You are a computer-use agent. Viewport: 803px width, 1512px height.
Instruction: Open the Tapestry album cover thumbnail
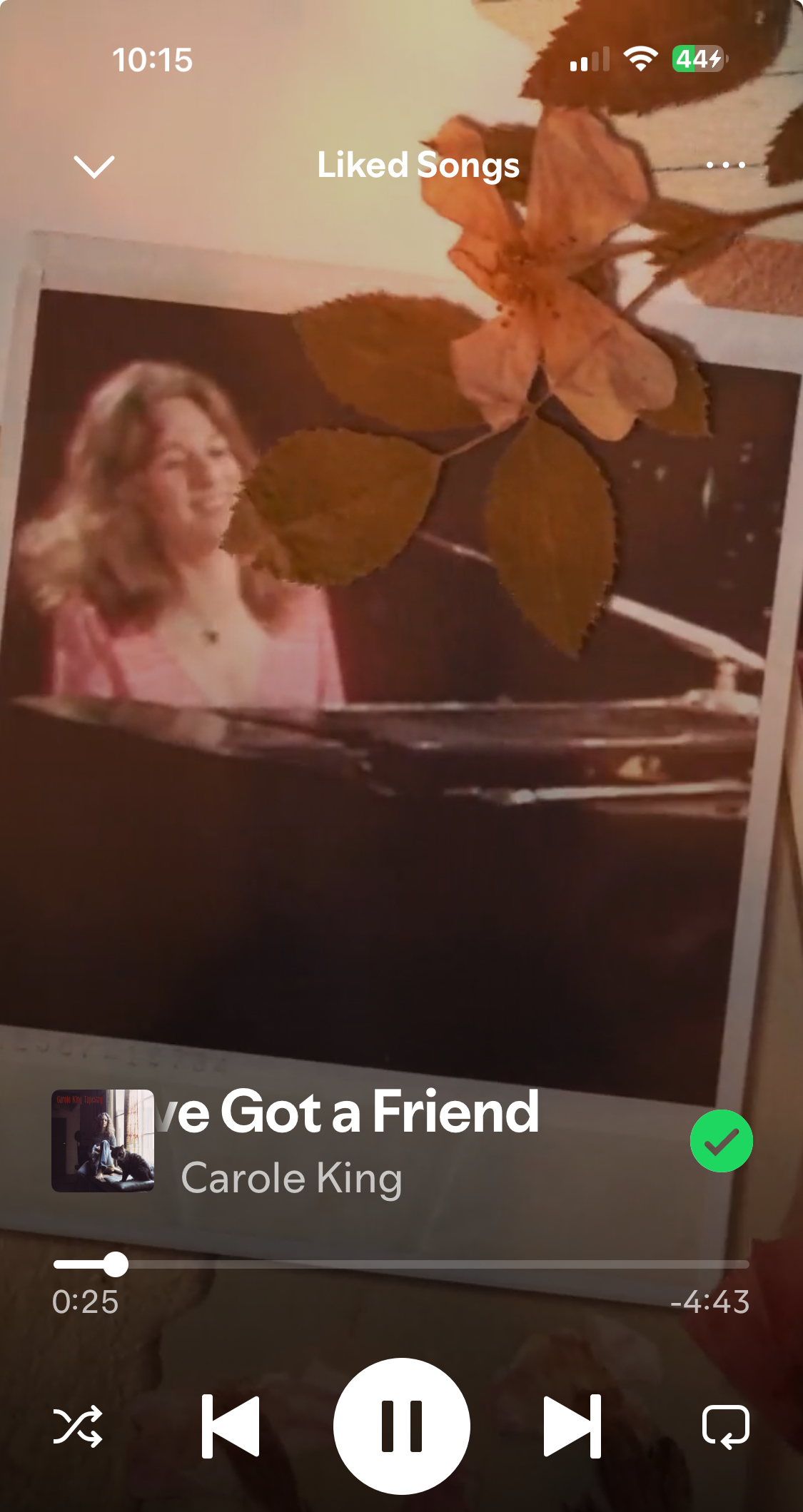[x=103, y=1140]
